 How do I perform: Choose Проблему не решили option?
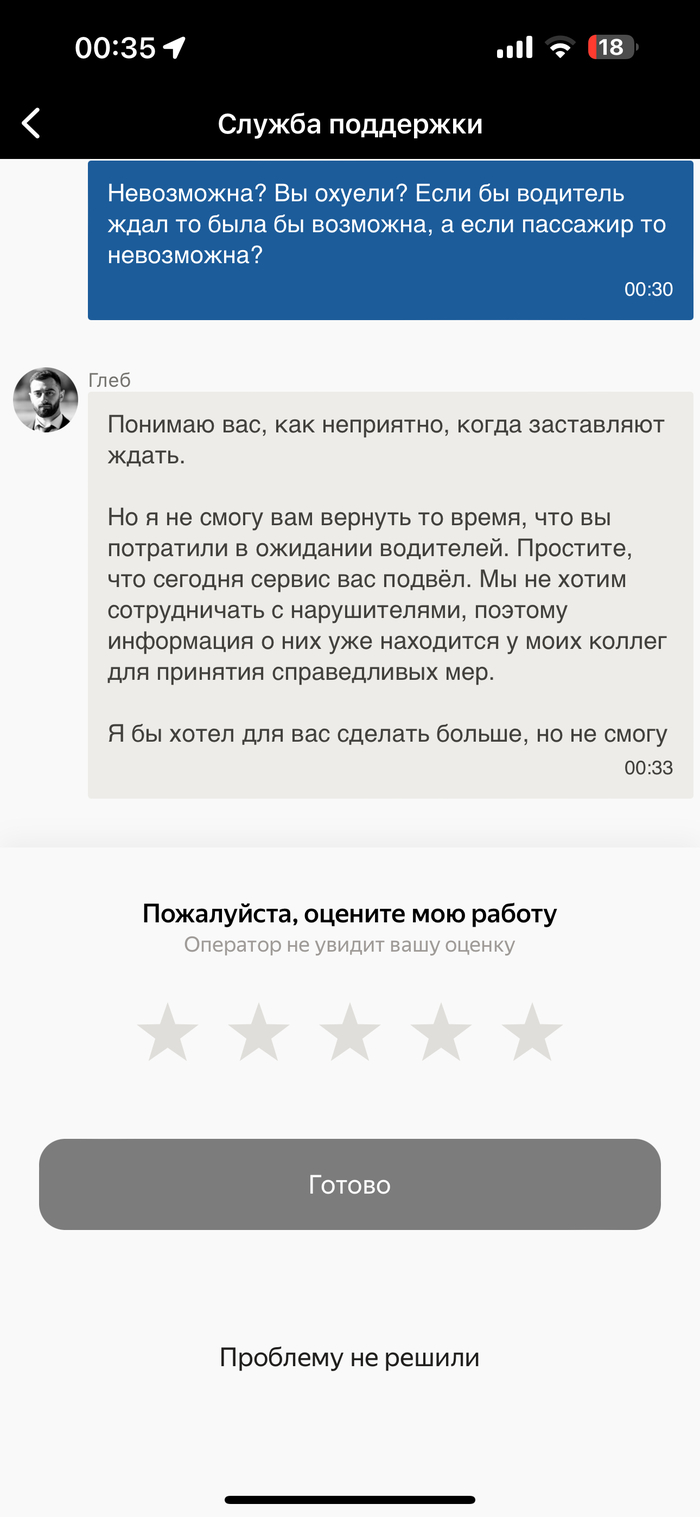point(350,1358)
